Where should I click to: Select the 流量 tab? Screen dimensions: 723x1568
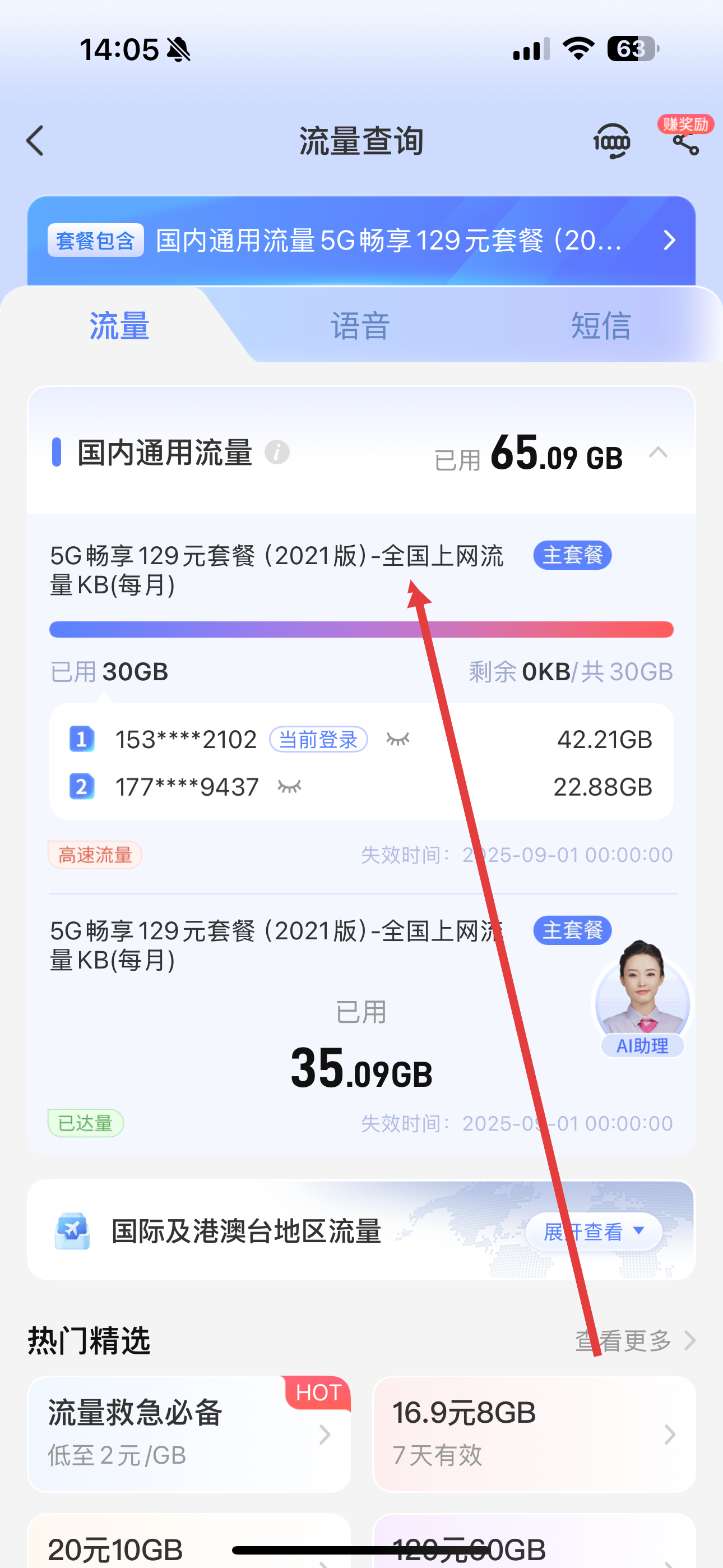(119, 326)
